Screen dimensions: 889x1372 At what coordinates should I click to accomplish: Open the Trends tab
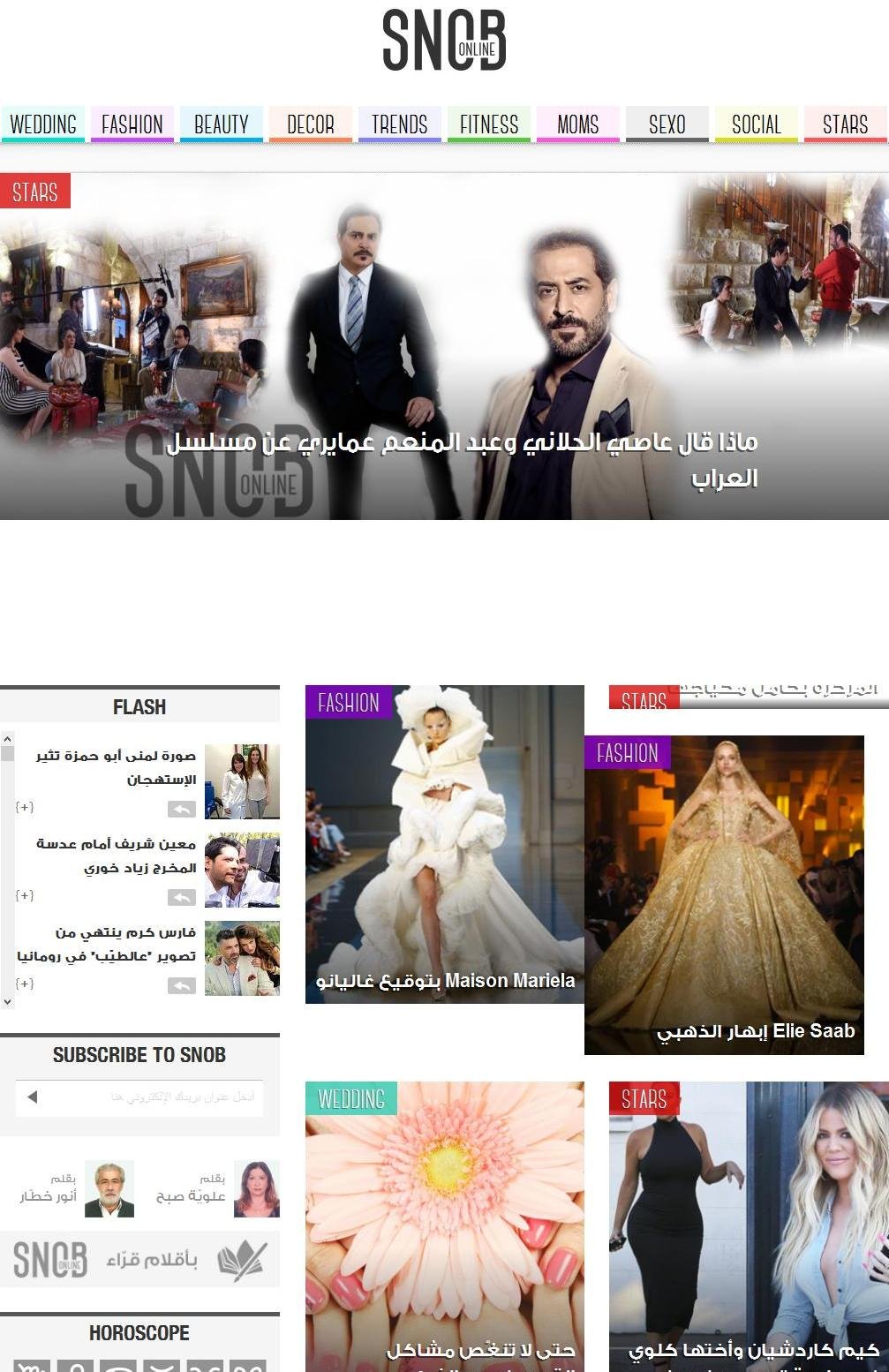click(400, 124)
